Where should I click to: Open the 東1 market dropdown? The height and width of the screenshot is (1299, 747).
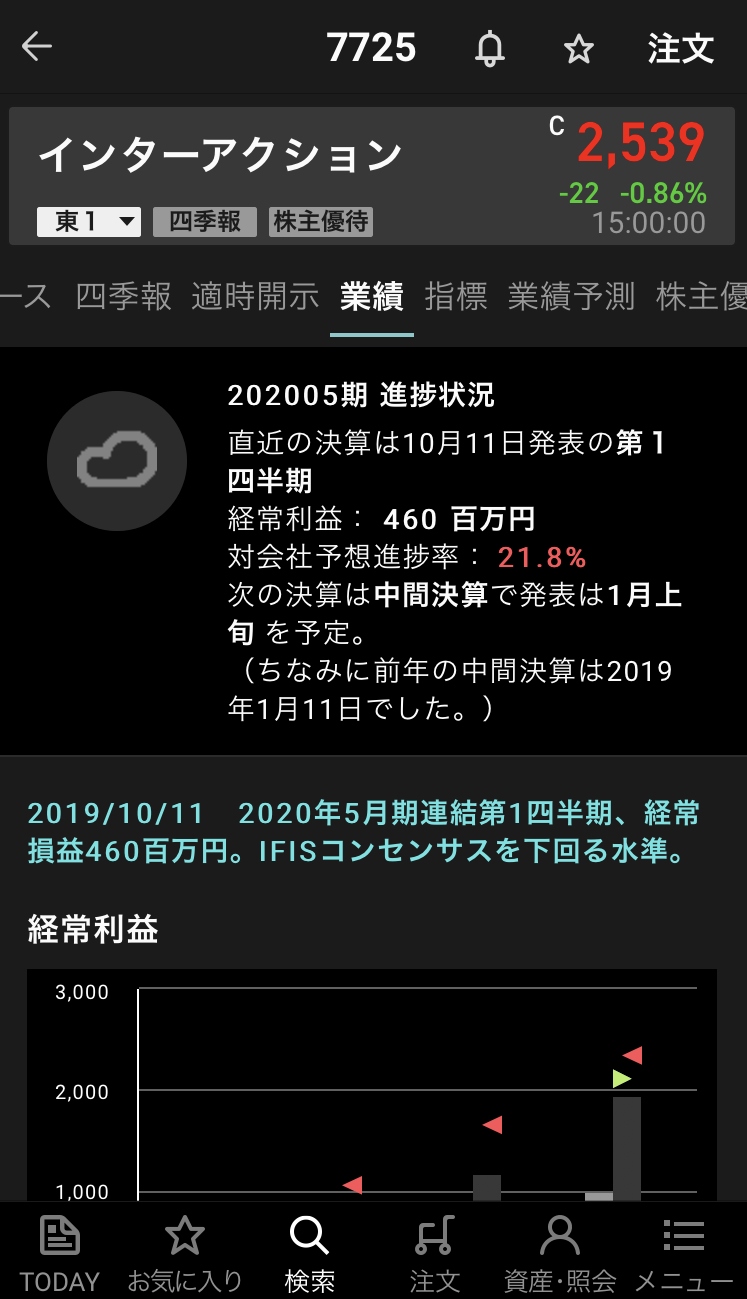89,221
